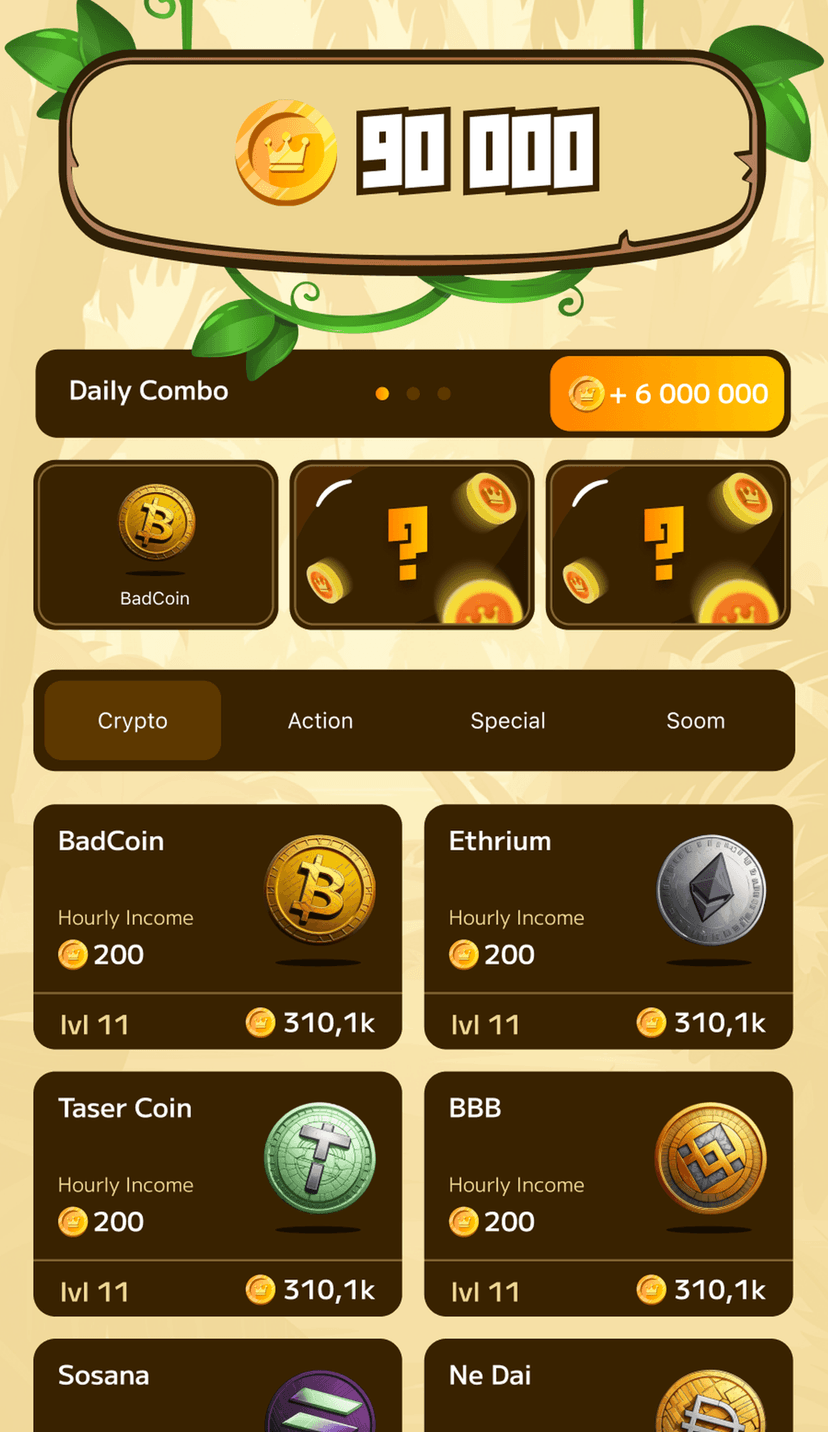Claim the +6 000 000 daily combo reward
This screenshot has width=828, height=1432.
click(667, 394)
